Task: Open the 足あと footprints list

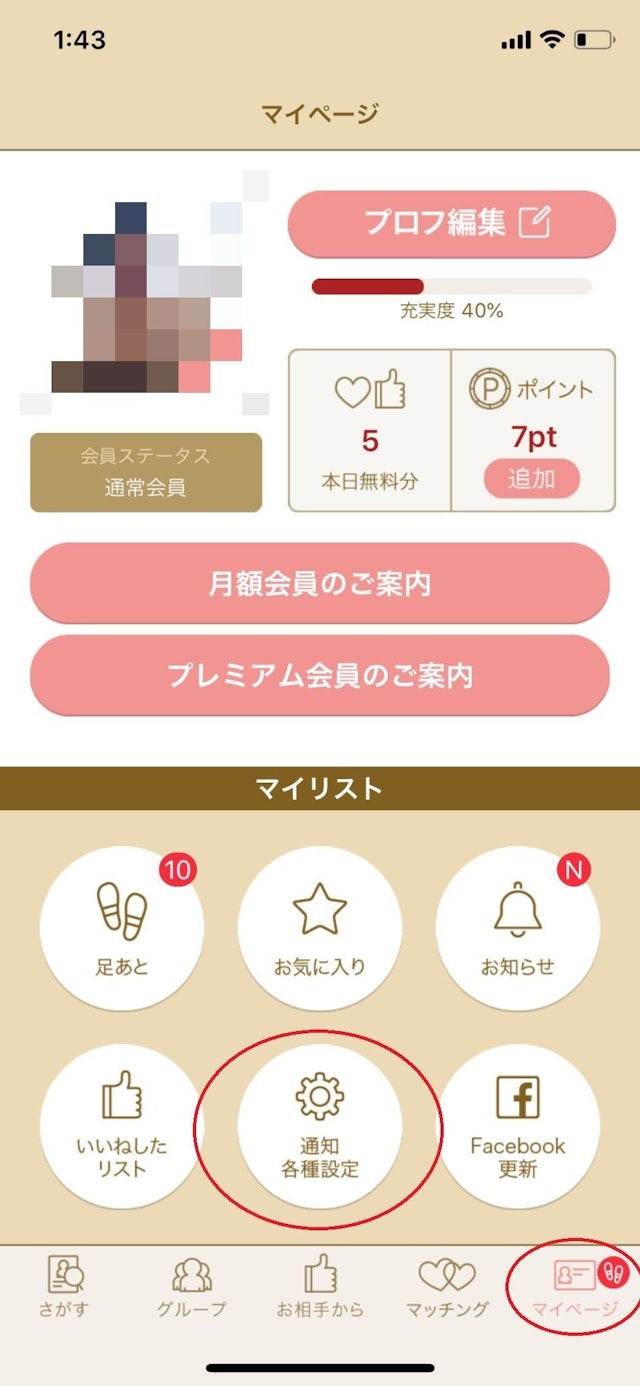Action: click(121, 927)
